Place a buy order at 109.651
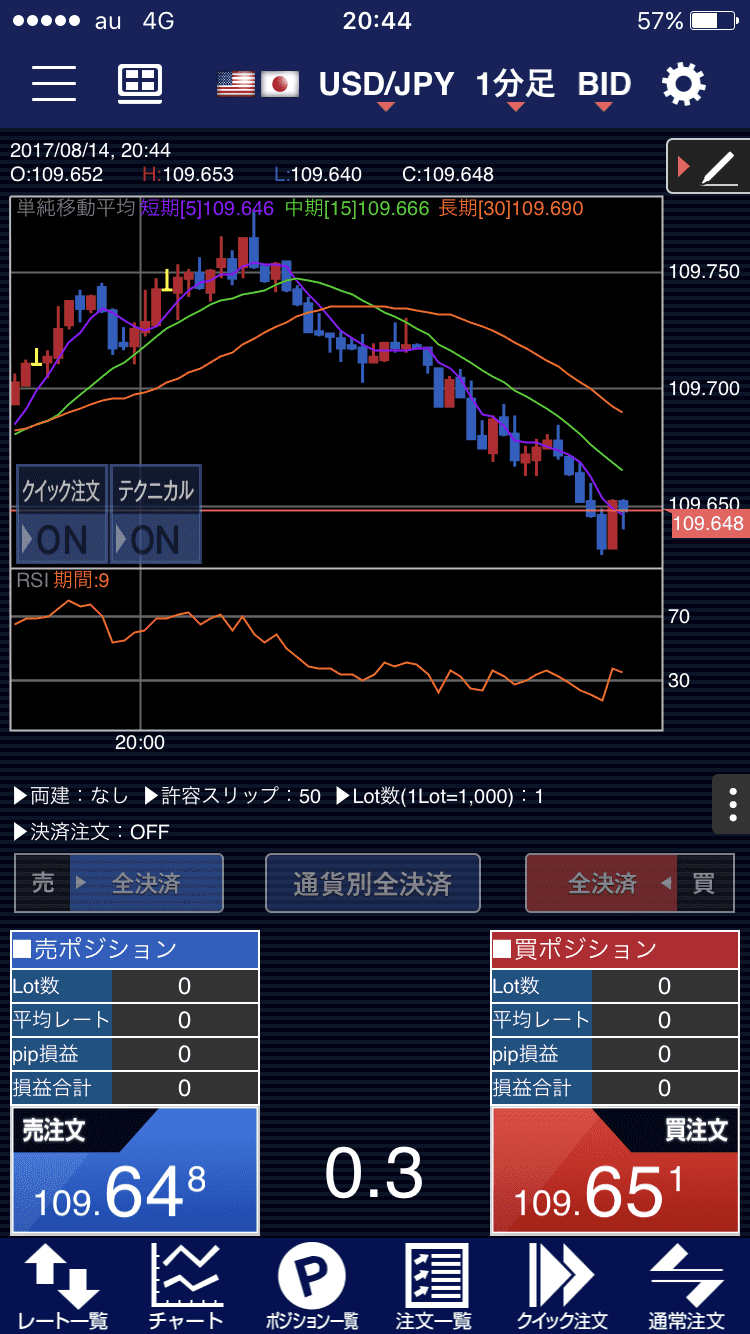 click(615, 1170)
